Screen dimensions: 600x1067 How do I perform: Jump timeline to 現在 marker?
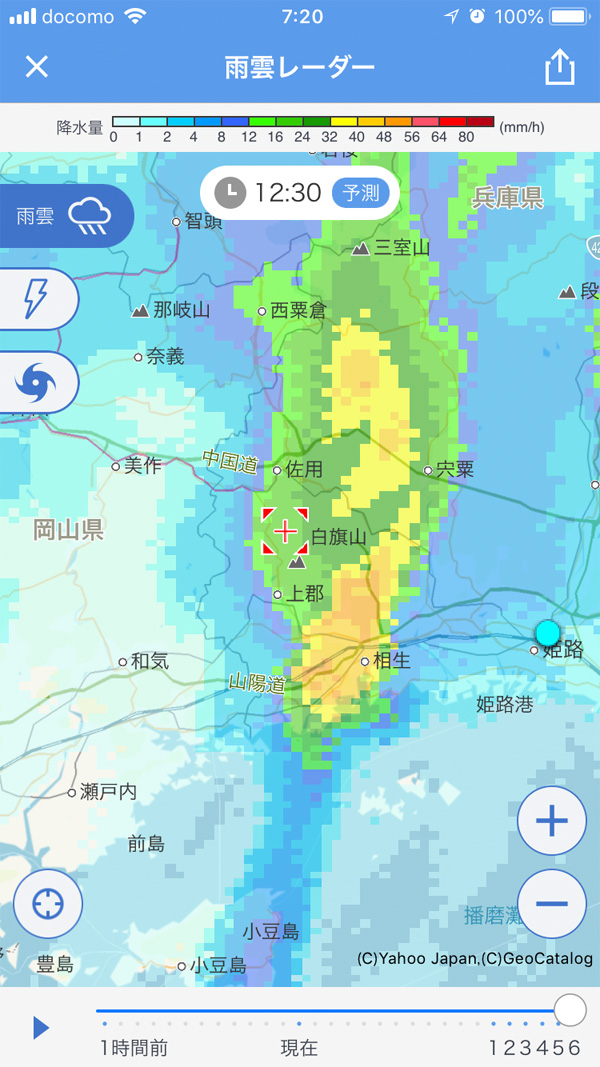tap(299, 1023)
